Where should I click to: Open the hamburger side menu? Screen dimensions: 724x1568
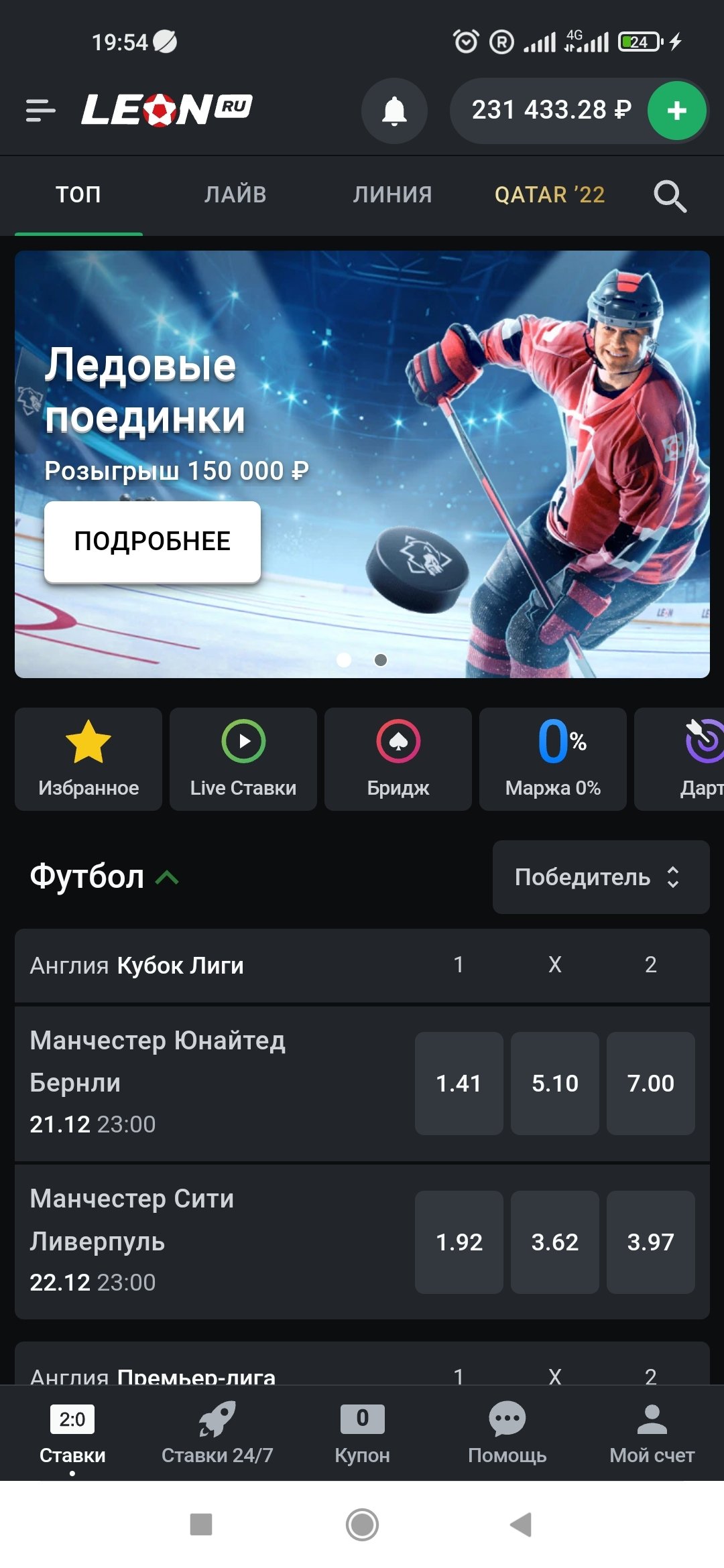(x=40, y=111)
